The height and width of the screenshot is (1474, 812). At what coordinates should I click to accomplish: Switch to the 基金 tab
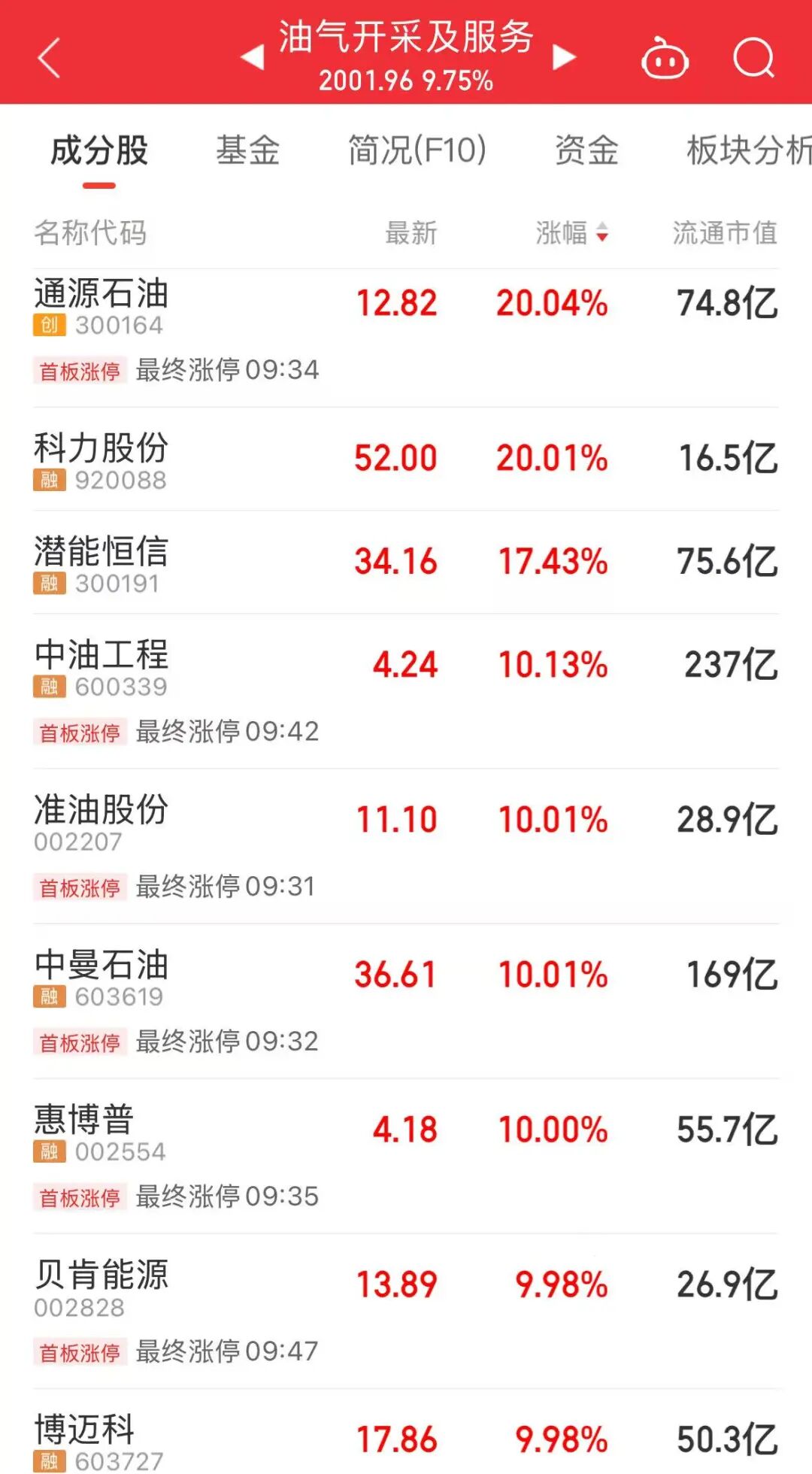click(x=248, y=150)
